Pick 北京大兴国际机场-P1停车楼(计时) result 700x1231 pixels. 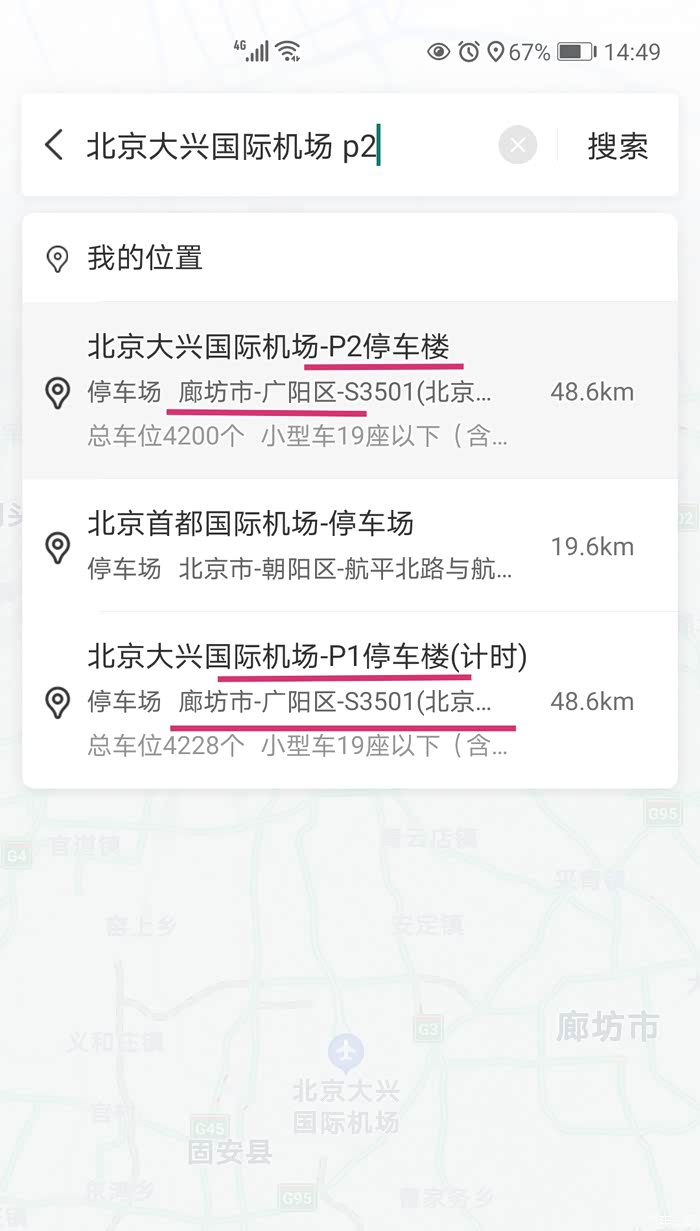300,700
